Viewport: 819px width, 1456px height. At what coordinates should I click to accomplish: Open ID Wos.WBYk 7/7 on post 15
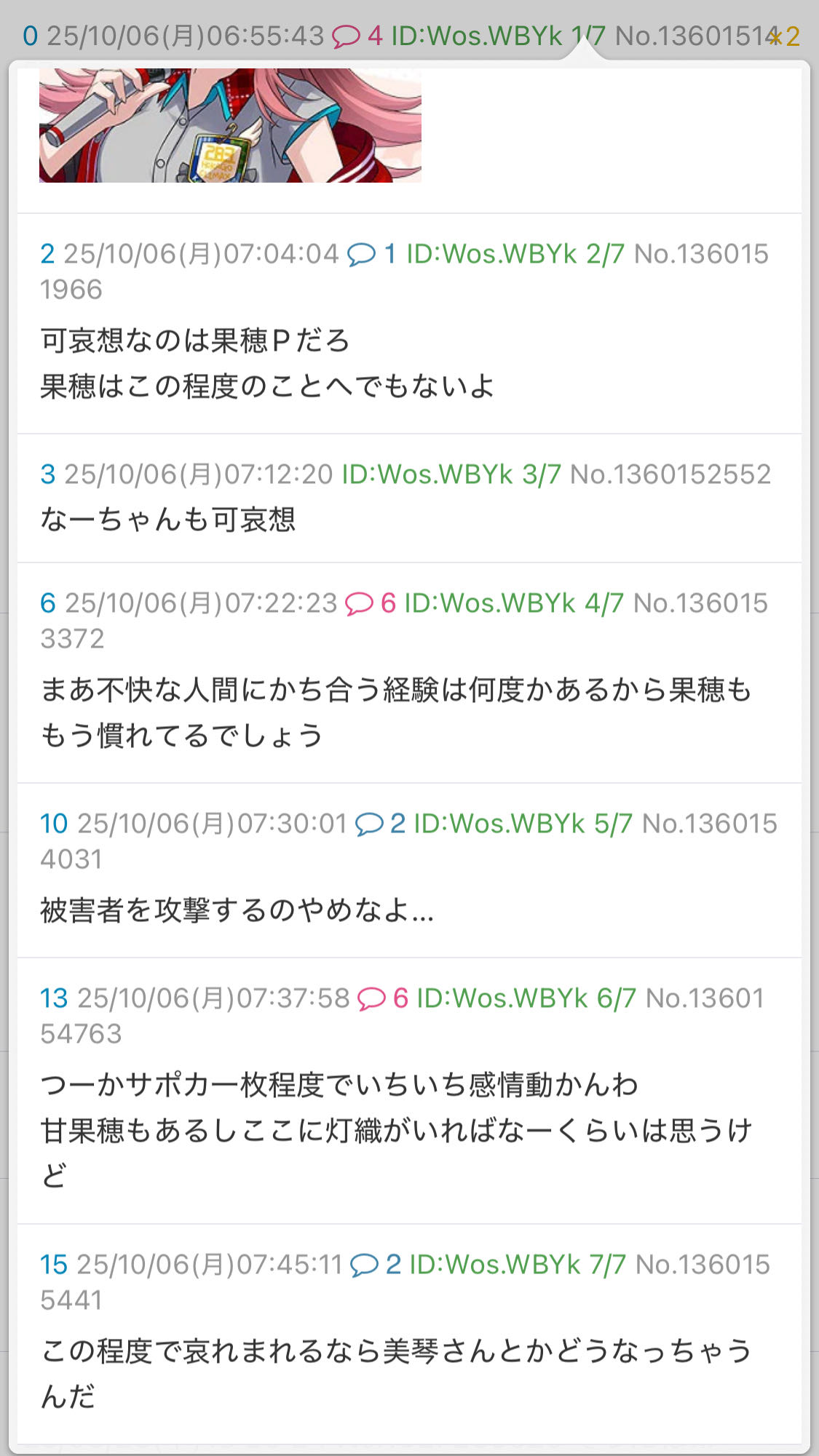[517, 1265]
